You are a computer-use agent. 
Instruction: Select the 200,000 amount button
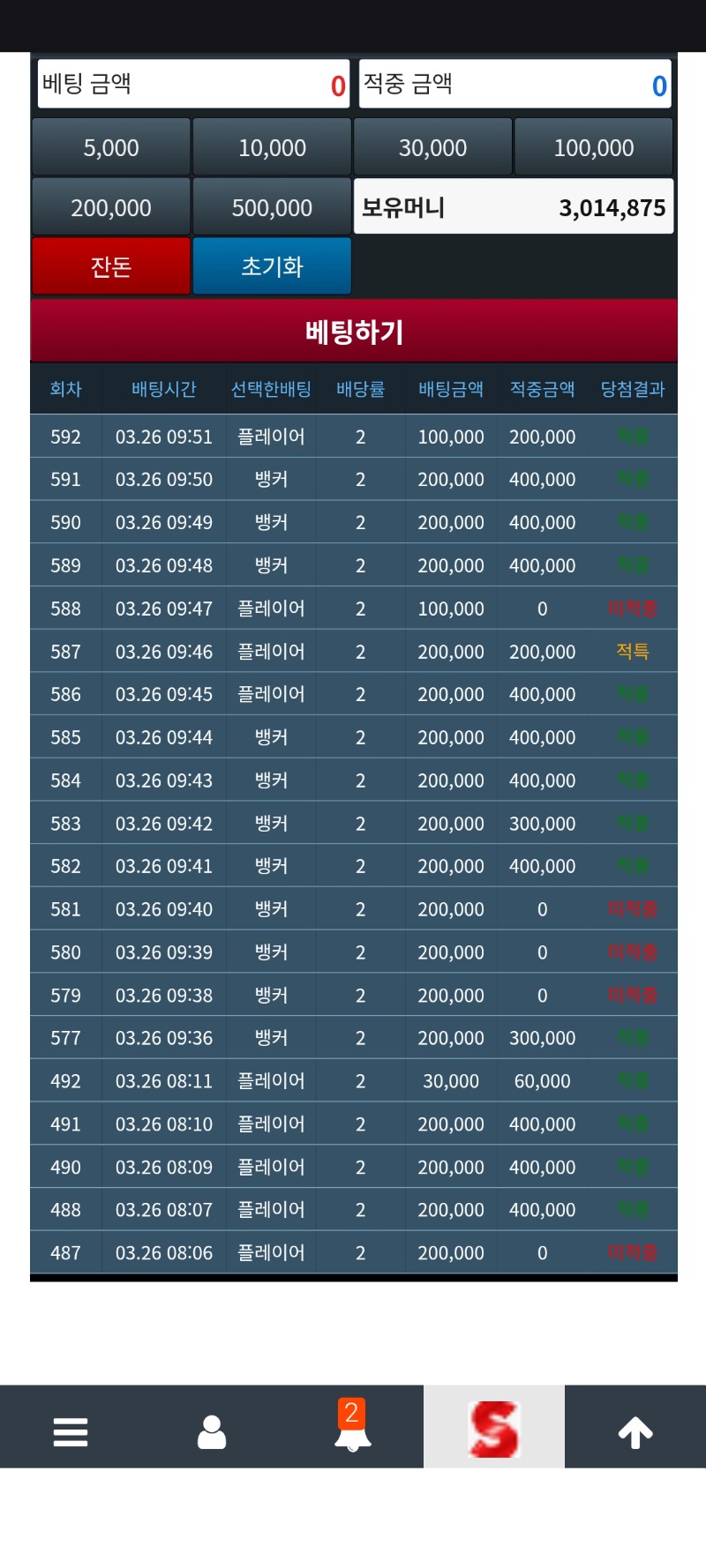tap(111, 207)
